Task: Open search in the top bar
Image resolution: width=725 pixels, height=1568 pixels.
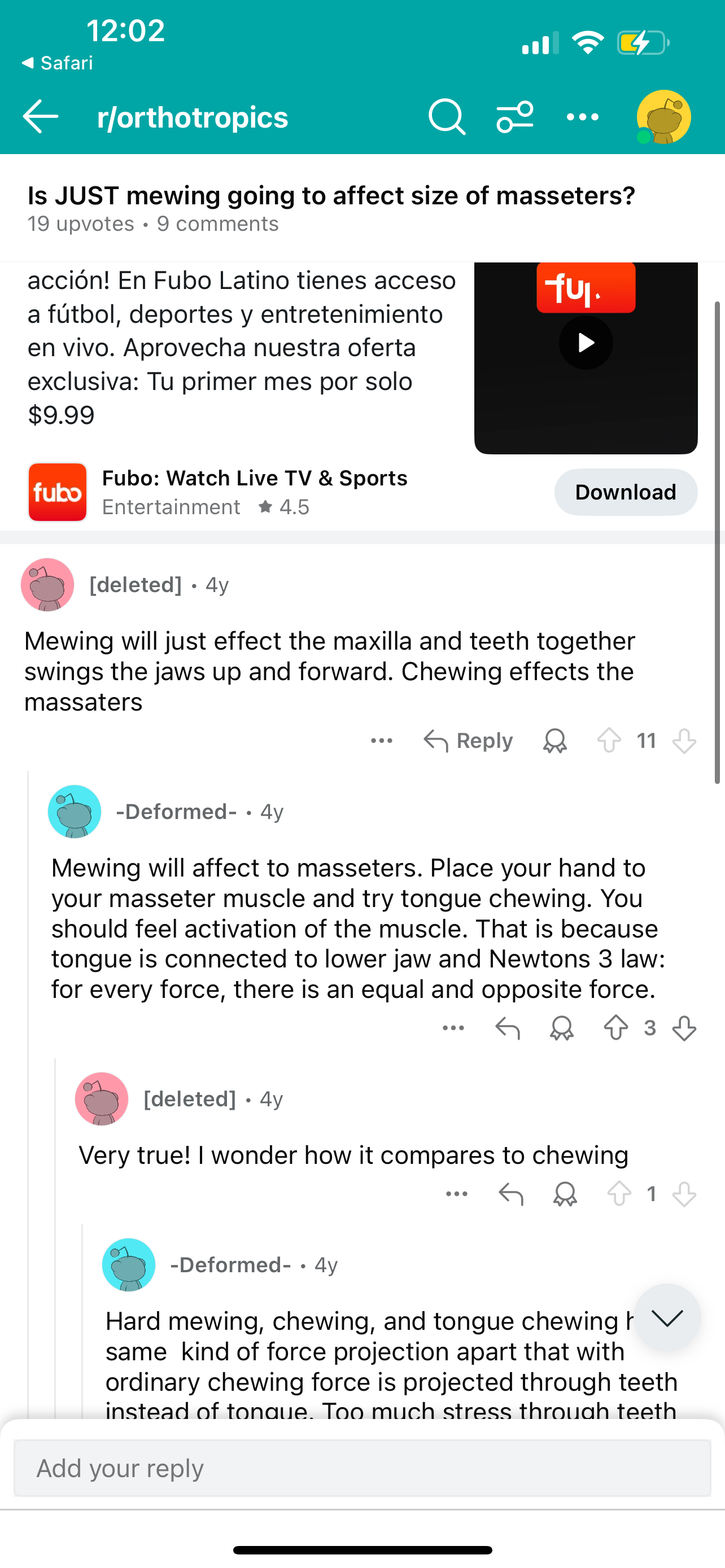Action: point(447,116)
